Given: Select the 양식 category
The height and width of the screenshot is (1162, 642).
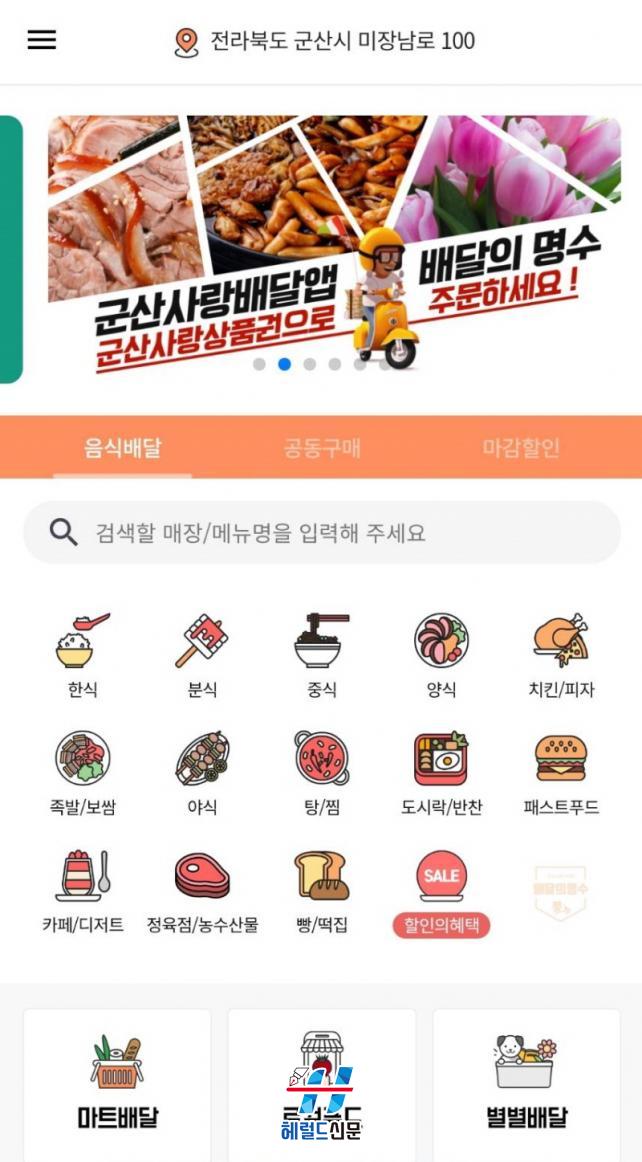Looking at the screenshot, I should [441, 655].
